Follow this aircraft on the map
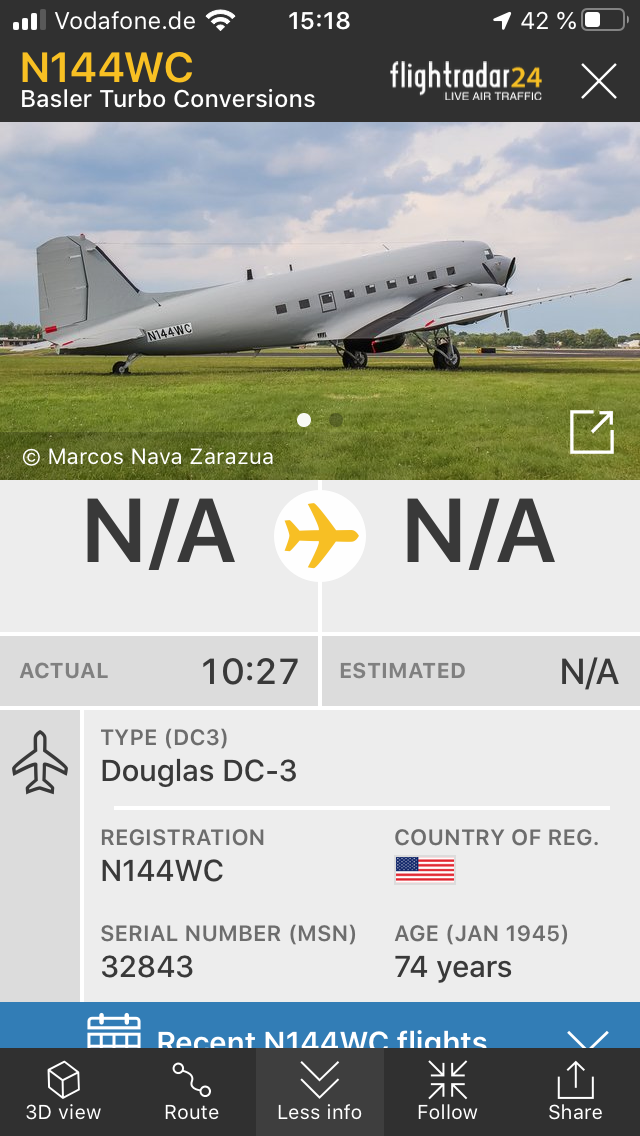 tap(448, 1092)
